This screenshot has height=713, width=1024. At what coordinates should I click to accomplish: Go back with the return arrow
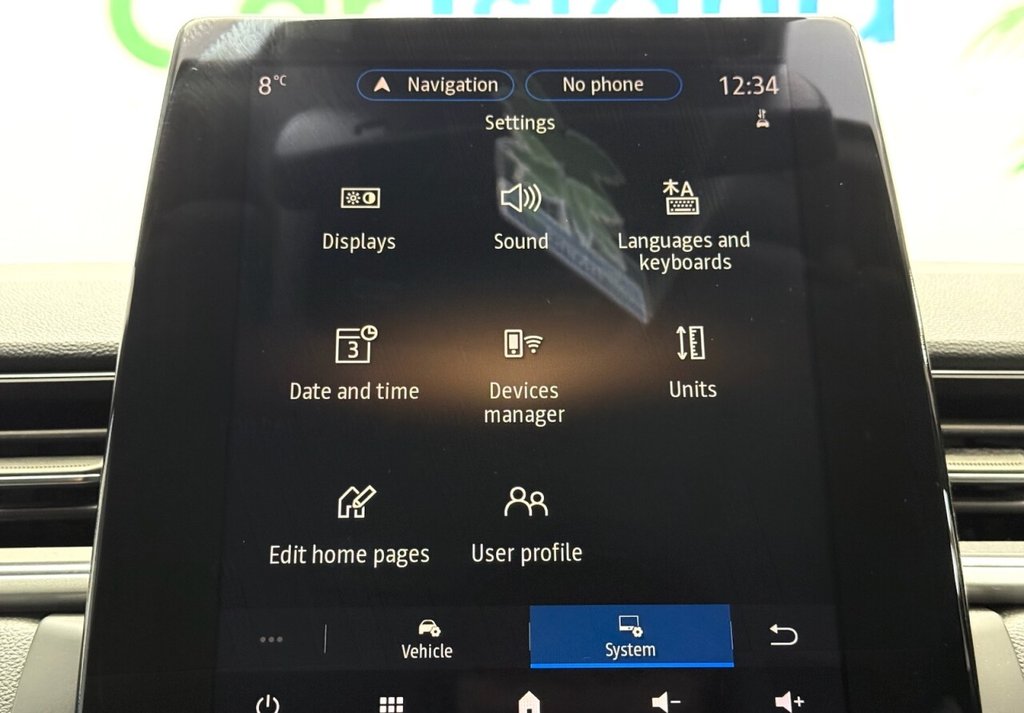pyautogui.click(x=783, y=634)
